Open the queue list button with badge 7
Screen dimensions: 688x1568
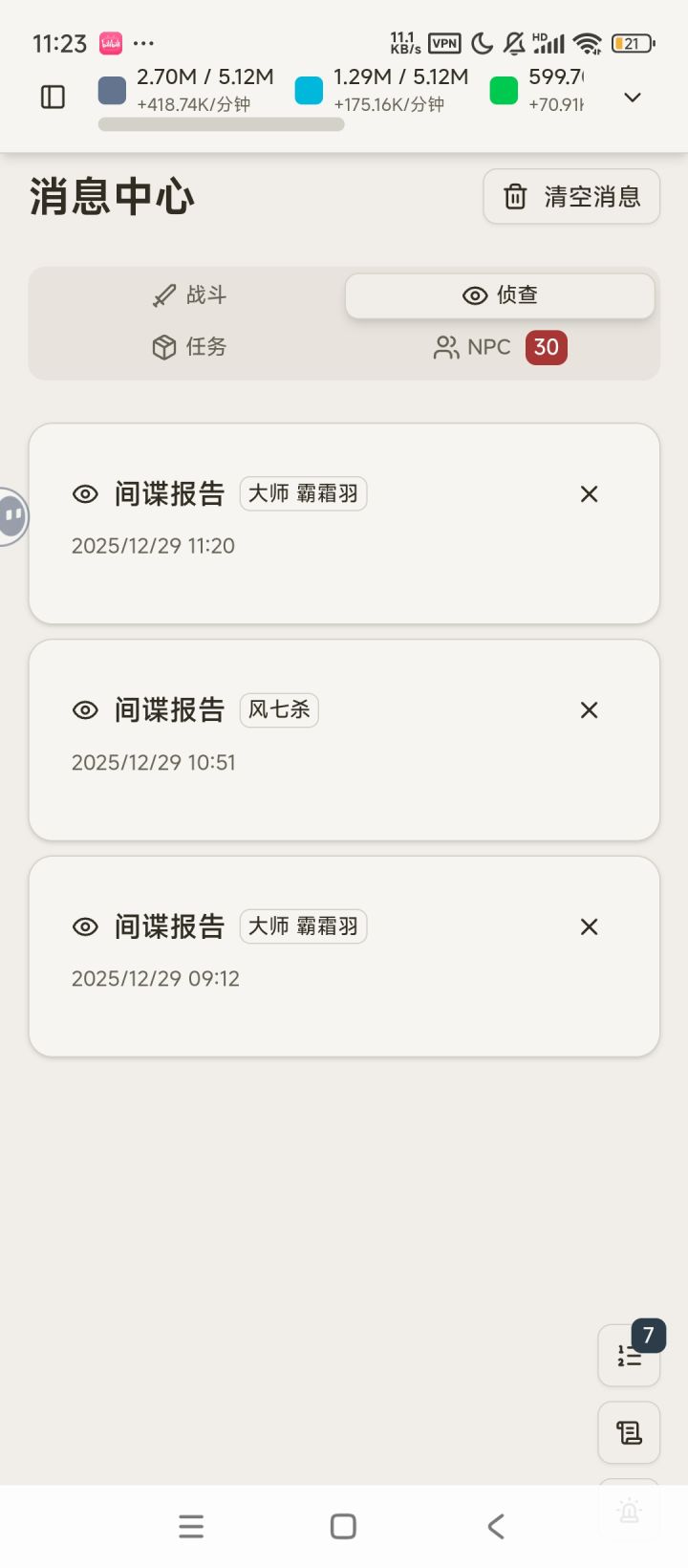[x=629, y=1355]
